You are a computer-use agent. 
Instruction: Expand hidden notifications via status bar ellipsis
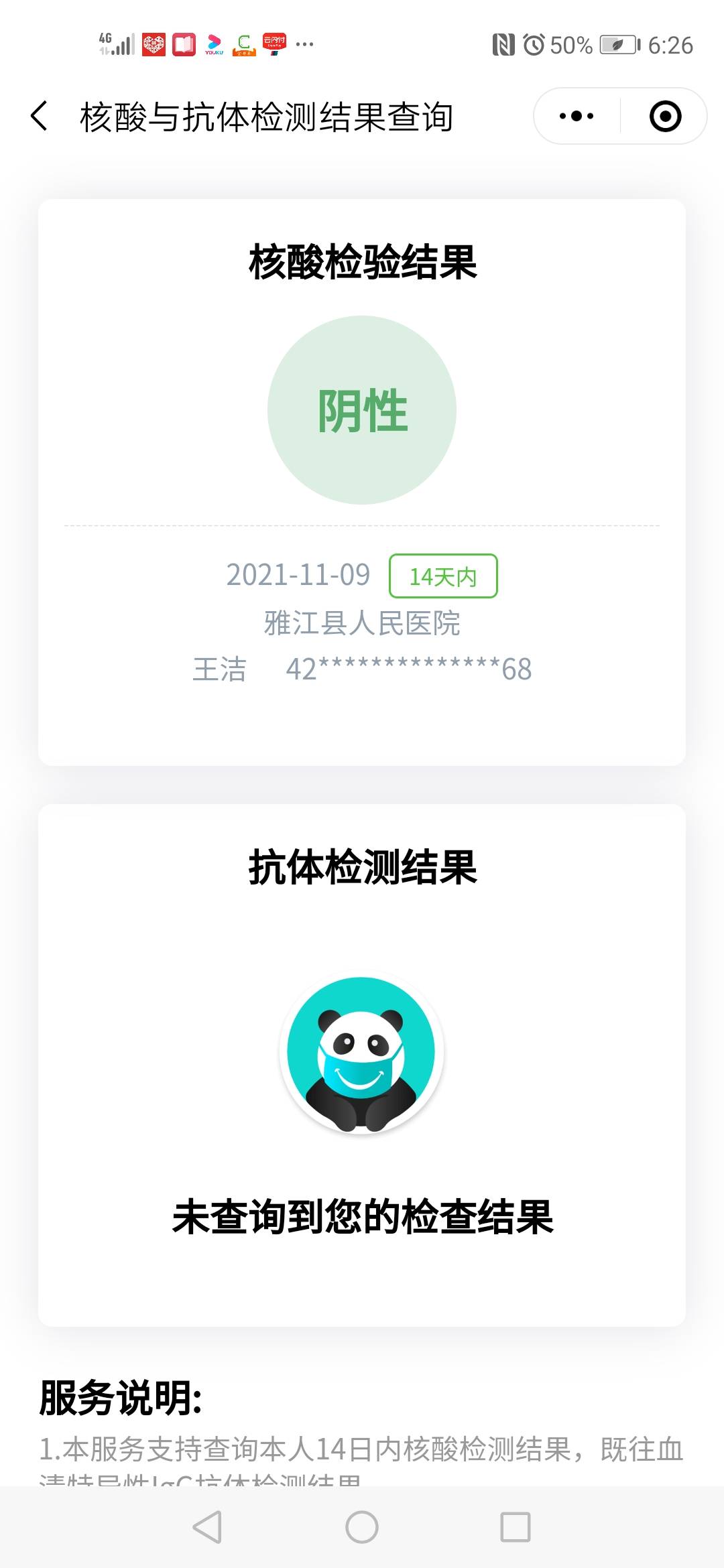click(304, 45)
